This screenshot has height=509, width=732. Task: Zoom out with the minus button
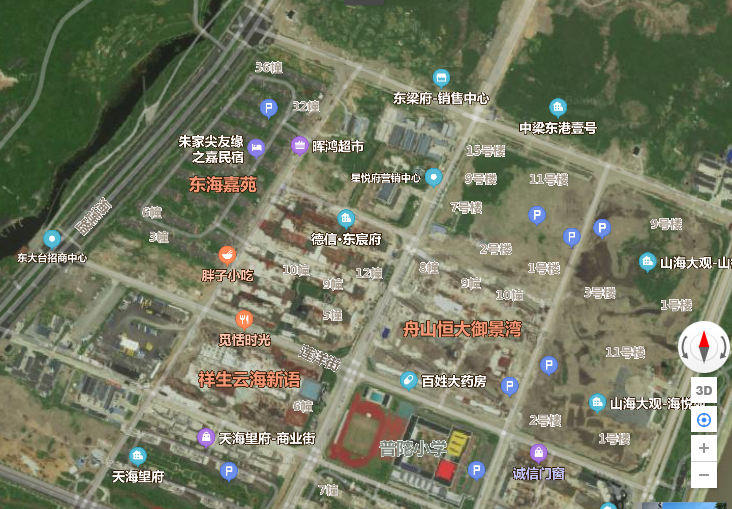coord(704,475)
